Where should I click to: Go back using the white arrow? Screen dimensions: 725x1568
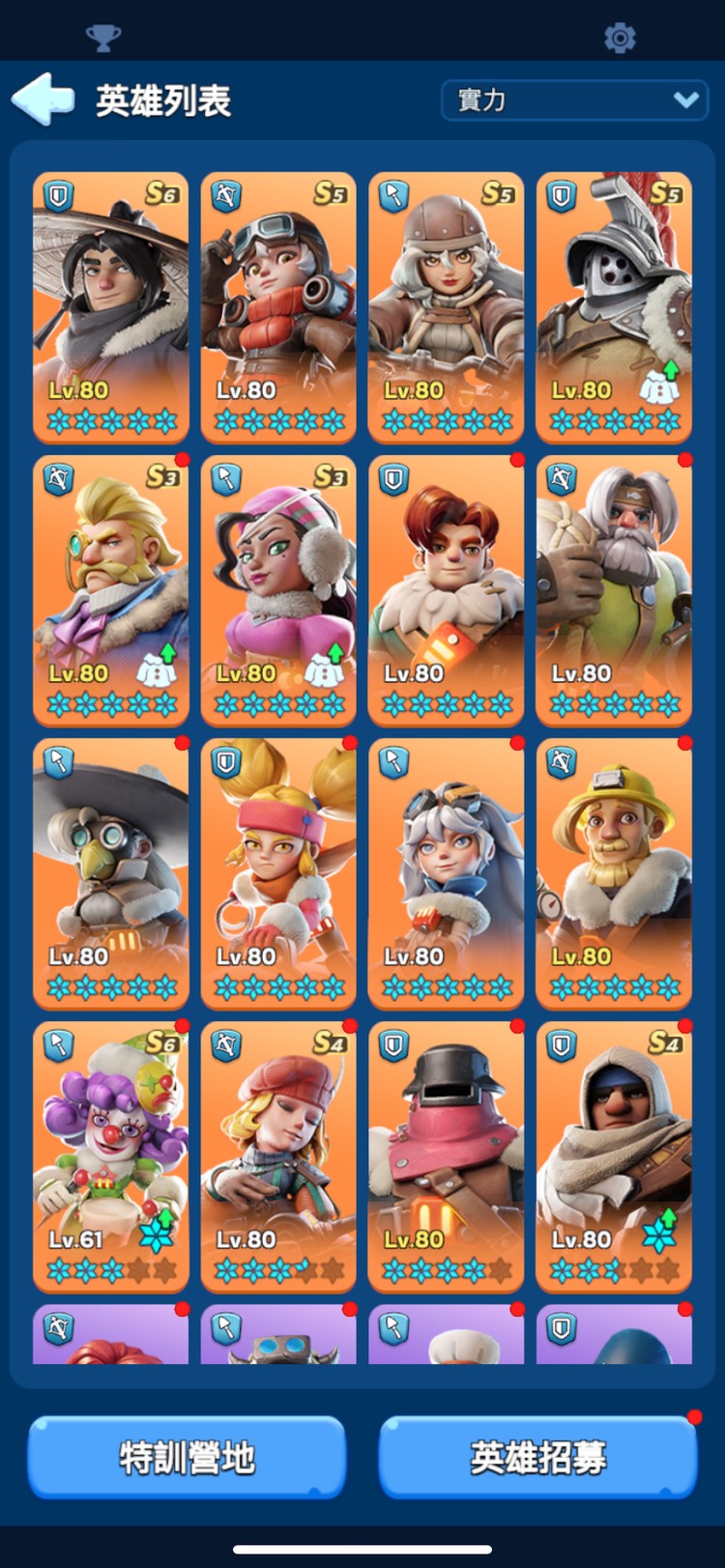tap(43, 100)
